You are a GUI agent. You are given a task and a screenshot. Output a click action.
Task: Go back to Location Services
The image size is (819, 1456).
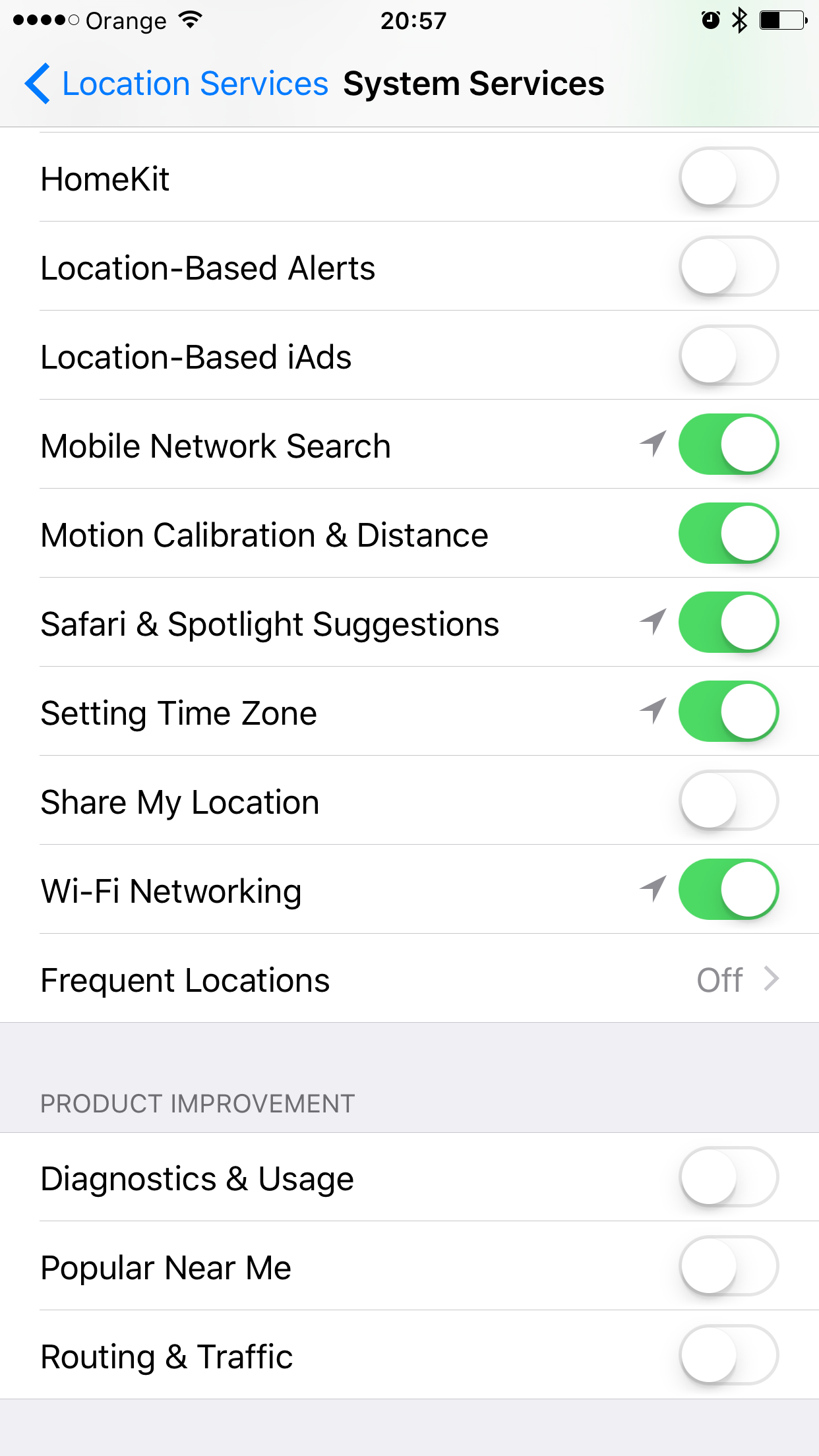coord(176,84)
